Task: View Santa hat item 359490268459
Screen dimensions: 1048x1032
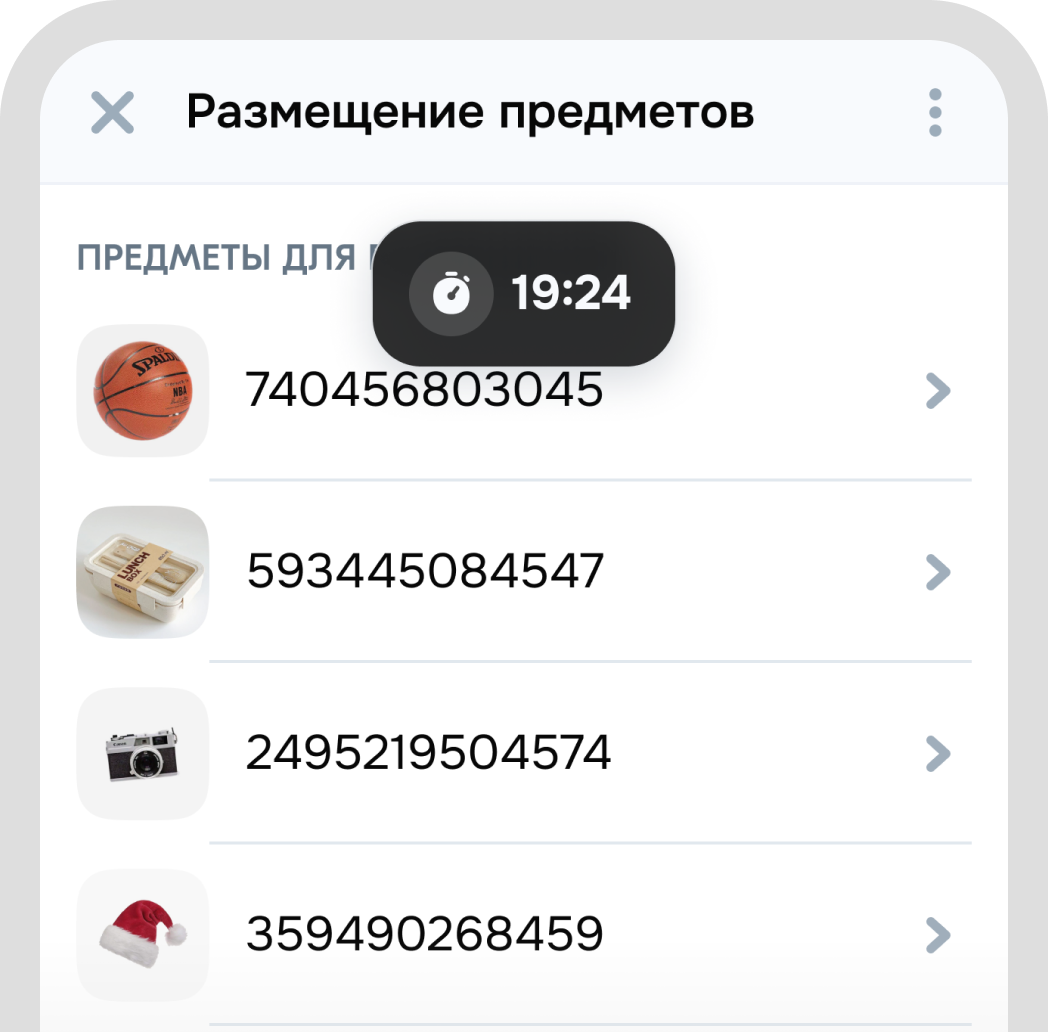Action: click(425, 935)
